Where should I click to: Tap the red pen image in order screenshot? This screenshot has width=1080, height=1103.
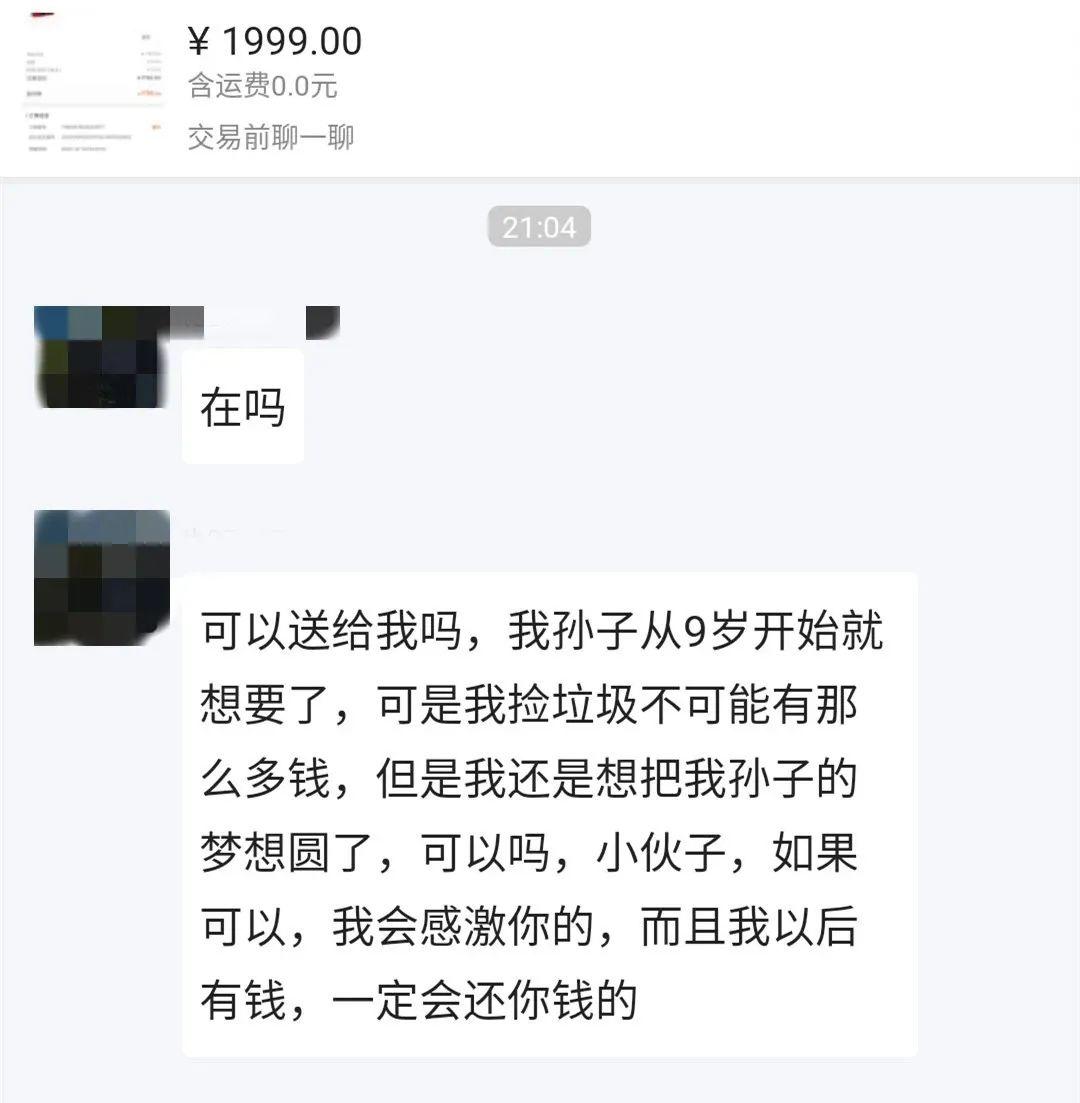[x=40, y=15]
